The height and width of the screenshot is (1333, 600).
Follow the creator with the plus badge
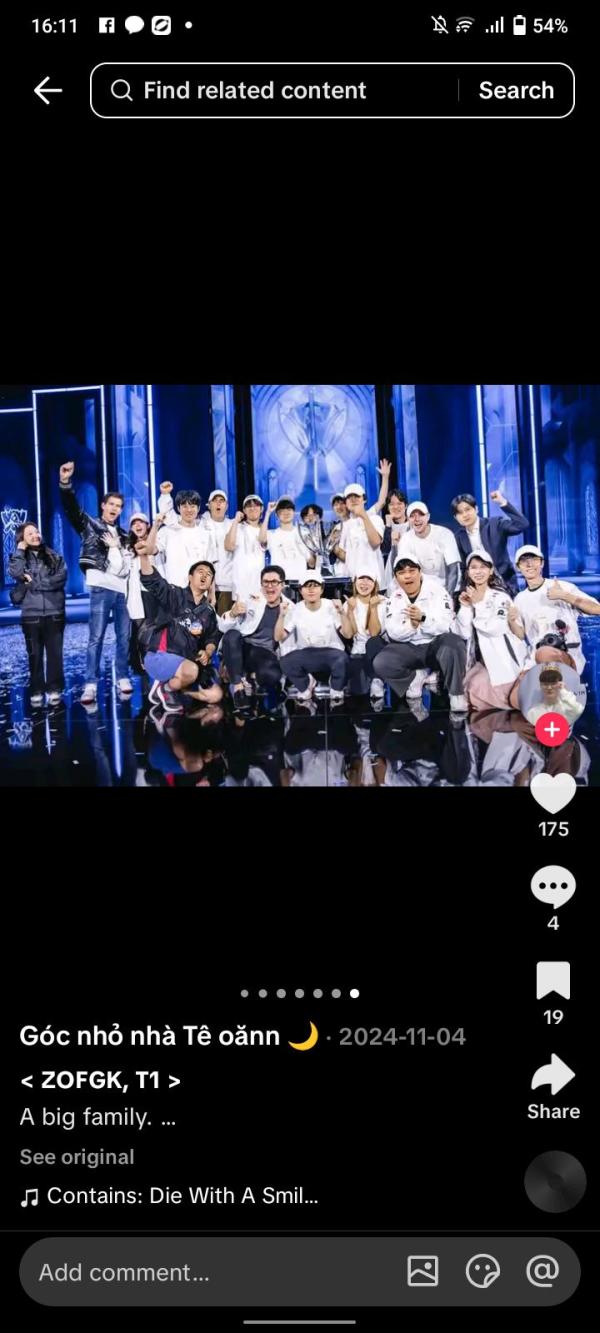[552, 729]
